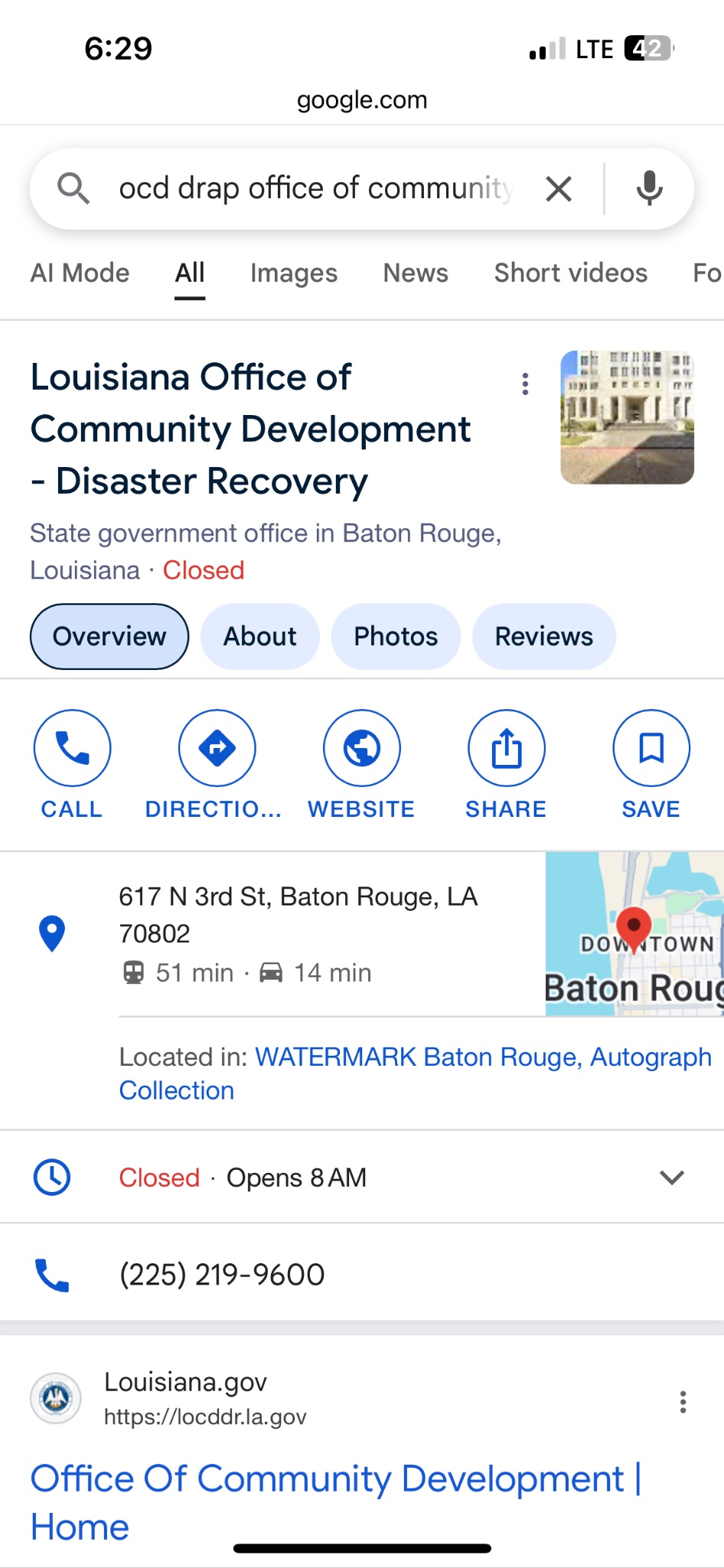The image size is (724, 1568).
Task: Switch to the Images tab
Action: pos(294,273)
